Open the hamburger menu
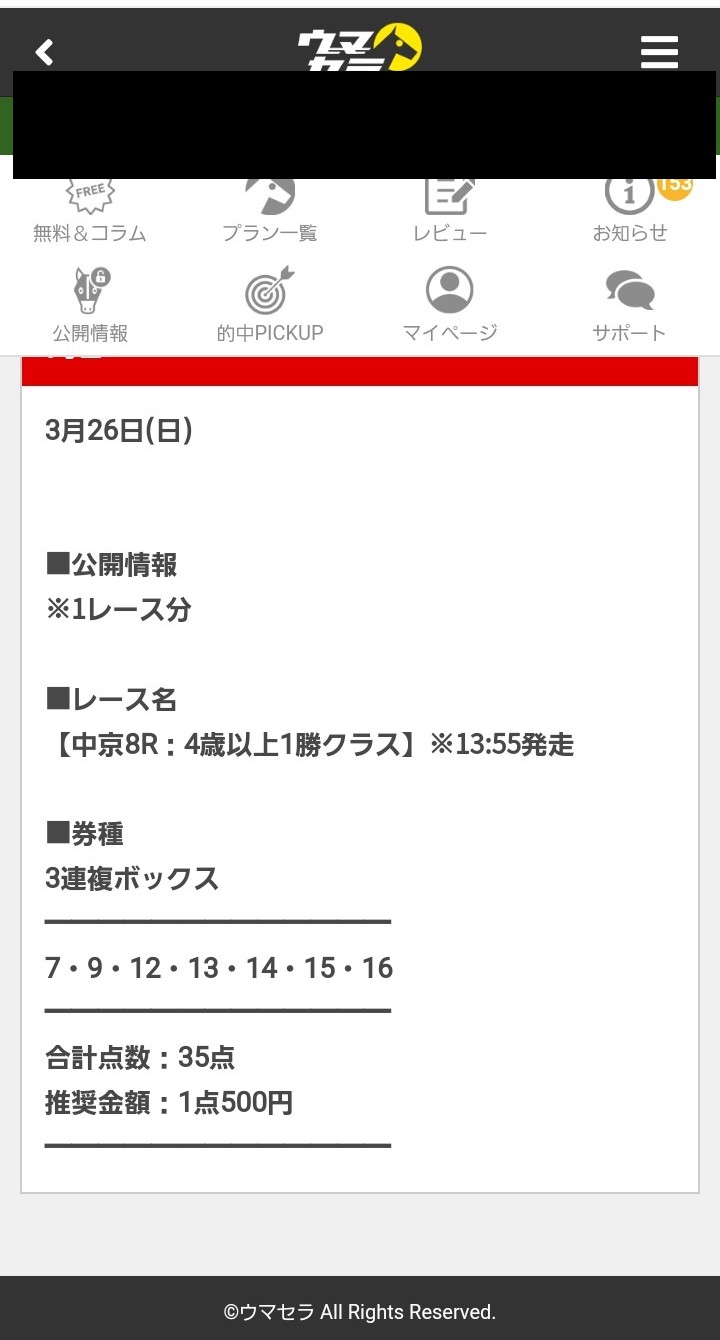 click(659, 52)
